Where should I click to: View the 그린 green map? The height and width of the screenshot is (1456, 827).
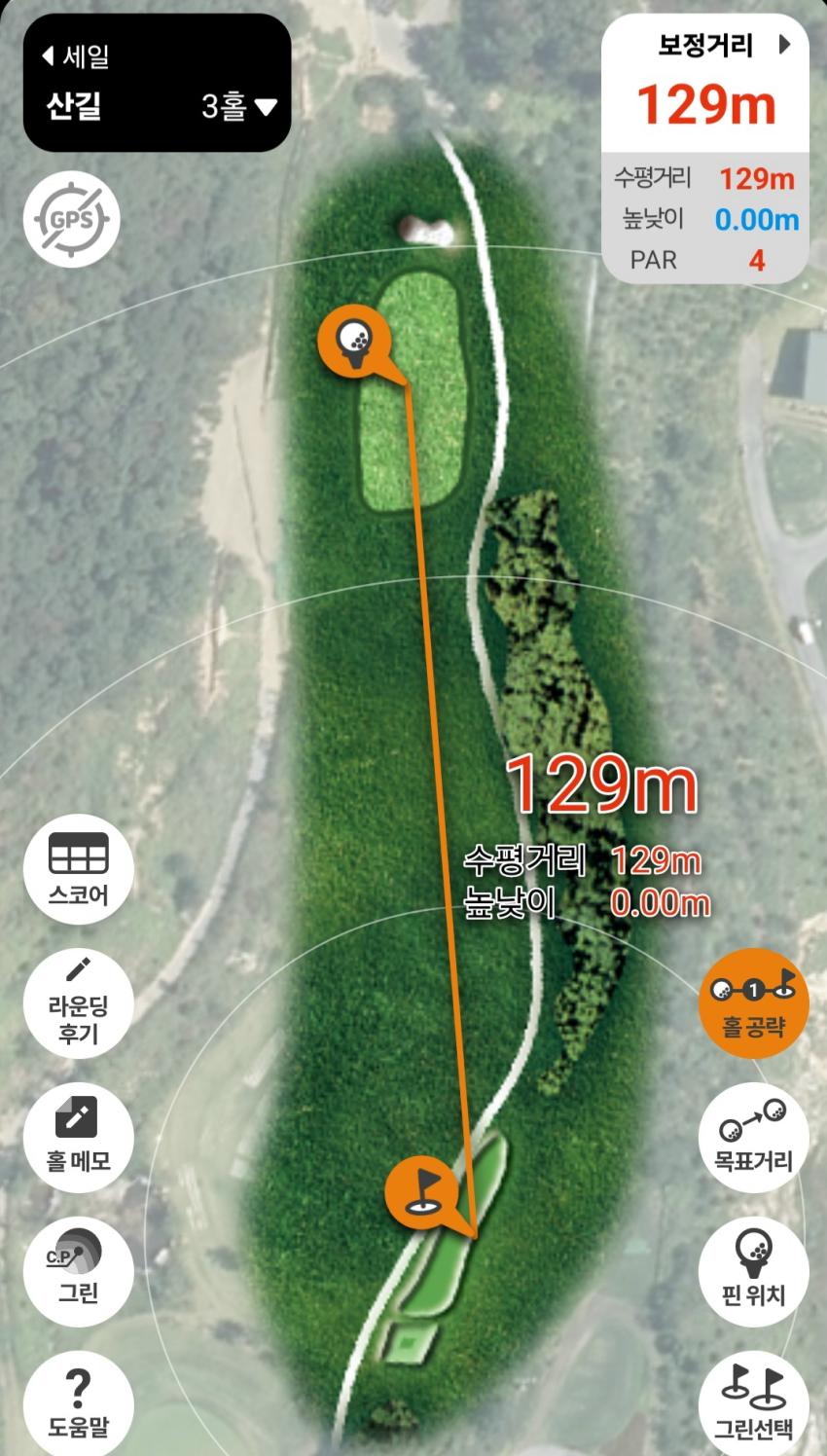coord(78,1266)
